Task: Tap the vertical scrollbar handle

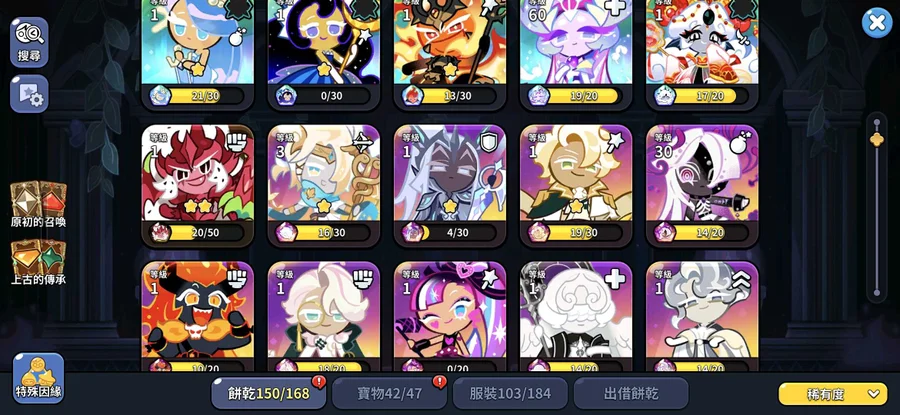Action: coord(877,138)
